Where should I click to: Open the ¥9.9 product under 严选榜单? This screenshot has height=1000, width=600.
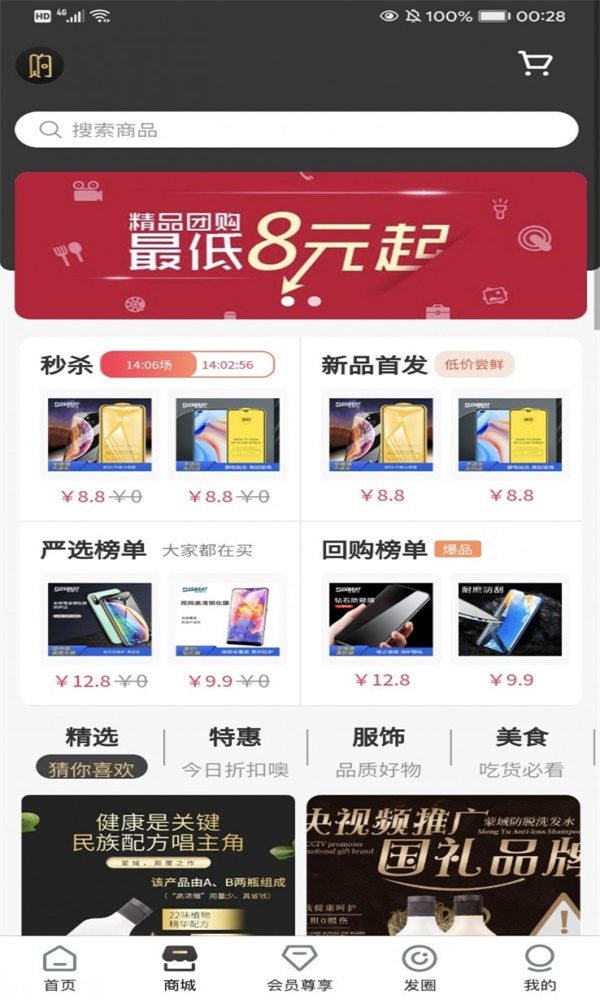tap(228, 622)
